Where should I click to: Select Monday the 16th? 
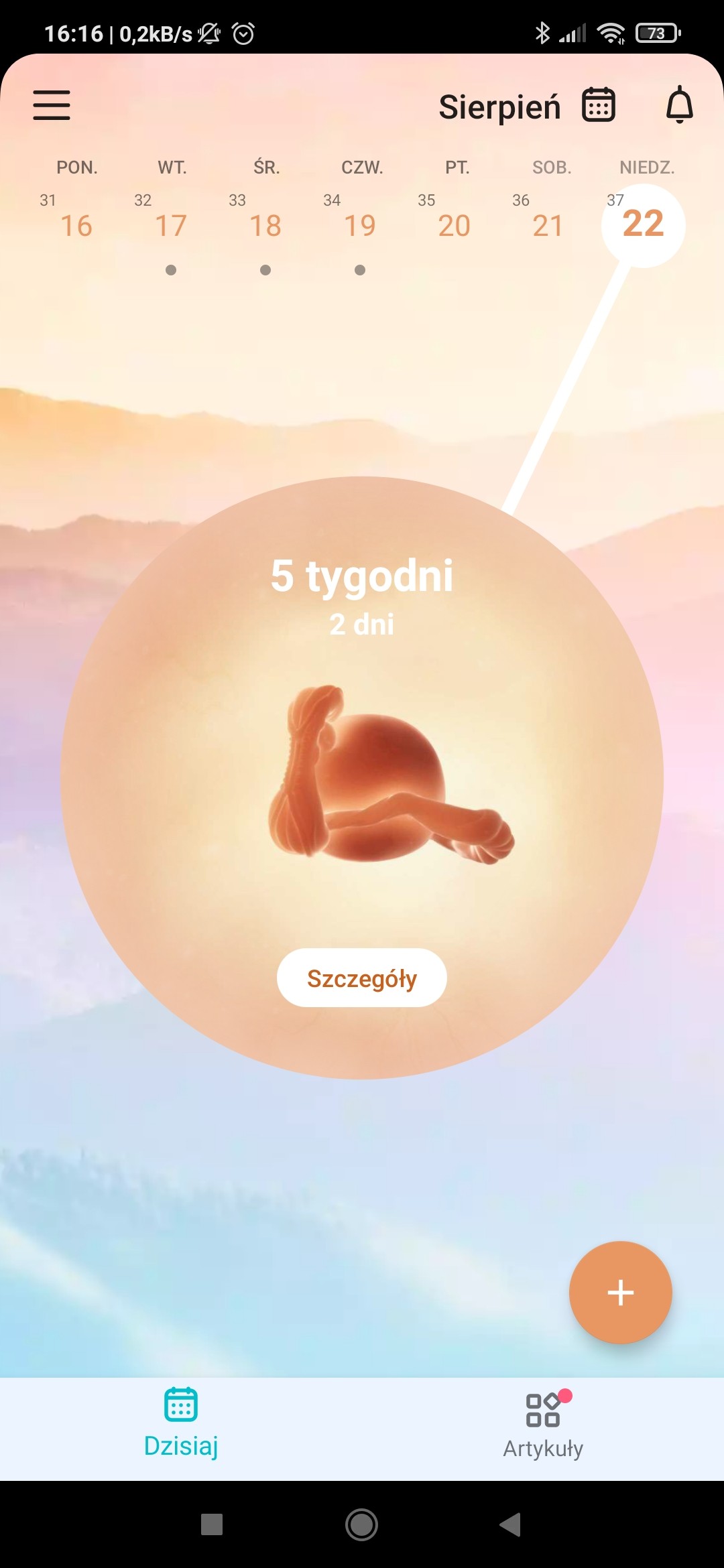pos(76,225)
